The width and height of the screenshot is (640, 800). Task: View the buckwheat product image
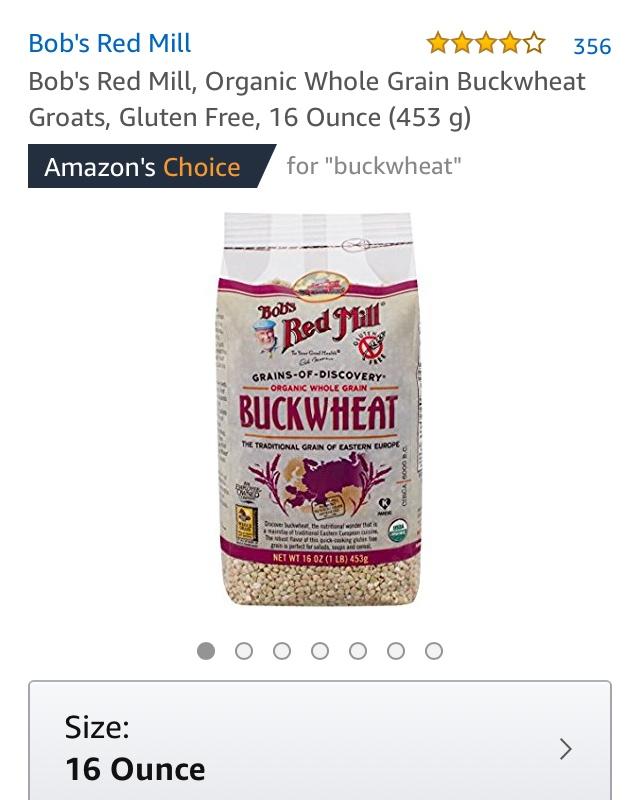click(319, 410)
